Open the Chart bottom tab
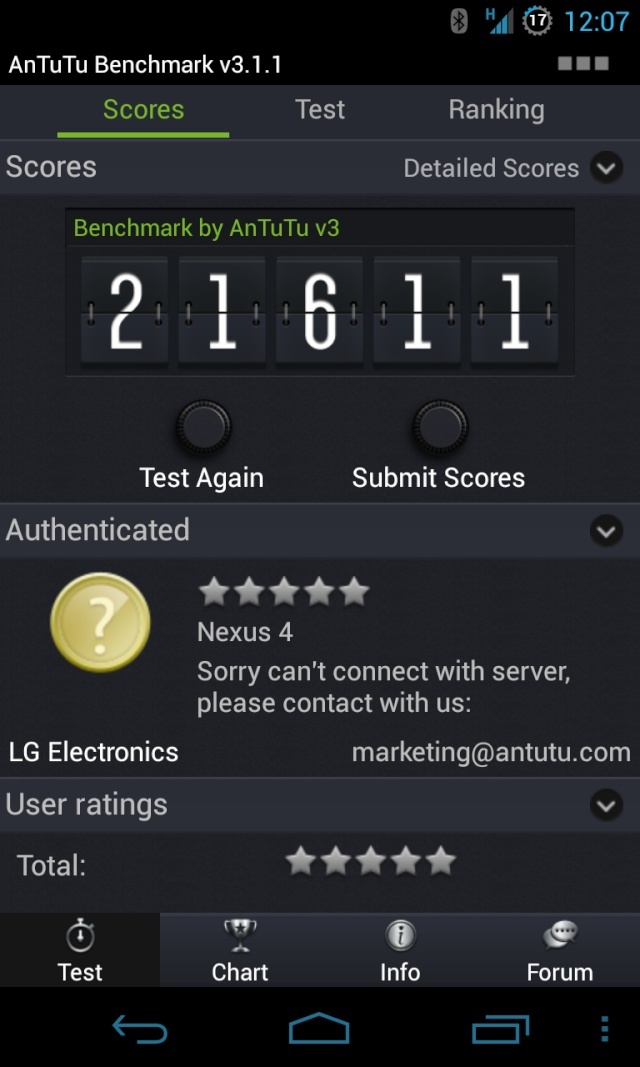Screen dimensions: 640x1067 tap(240, 950)
